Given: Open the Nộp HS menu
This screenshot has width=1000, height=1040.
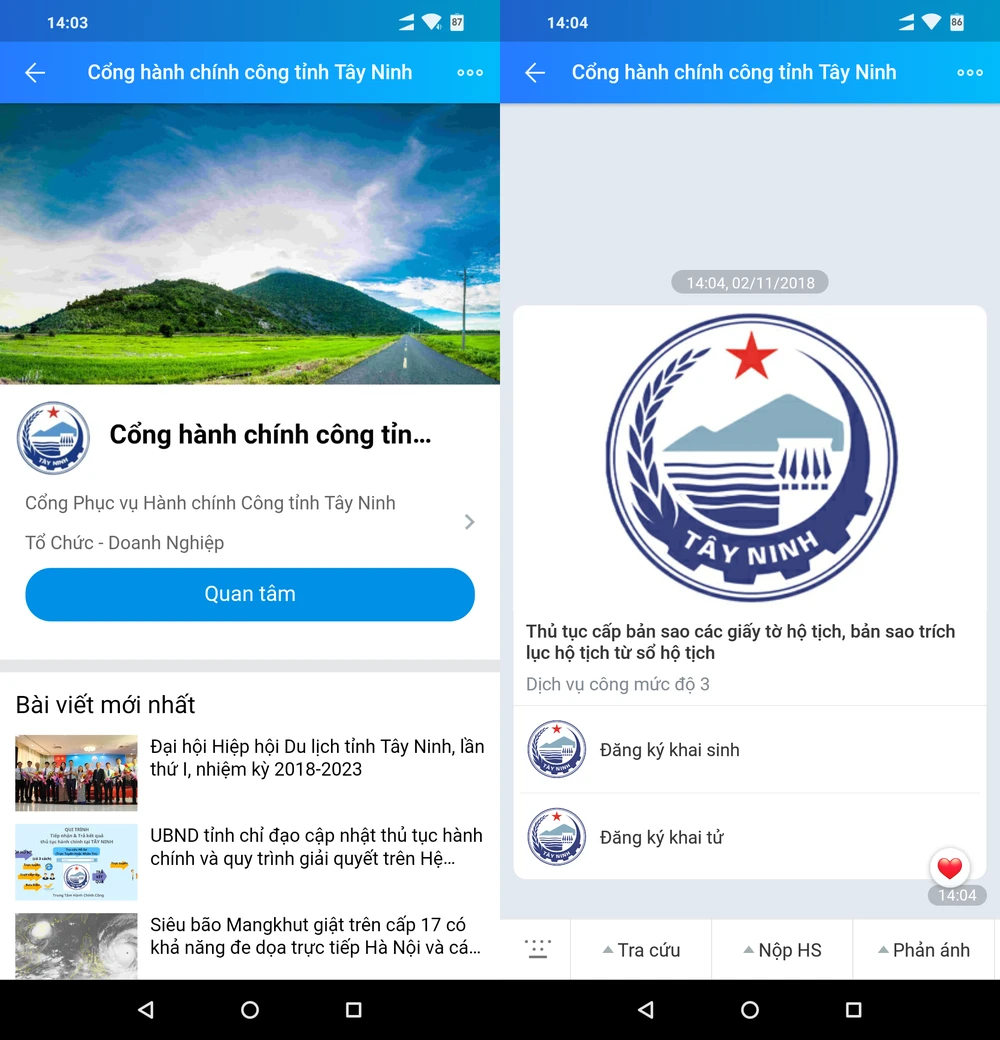Looking at the screenshot, I should tap(782, 950).
